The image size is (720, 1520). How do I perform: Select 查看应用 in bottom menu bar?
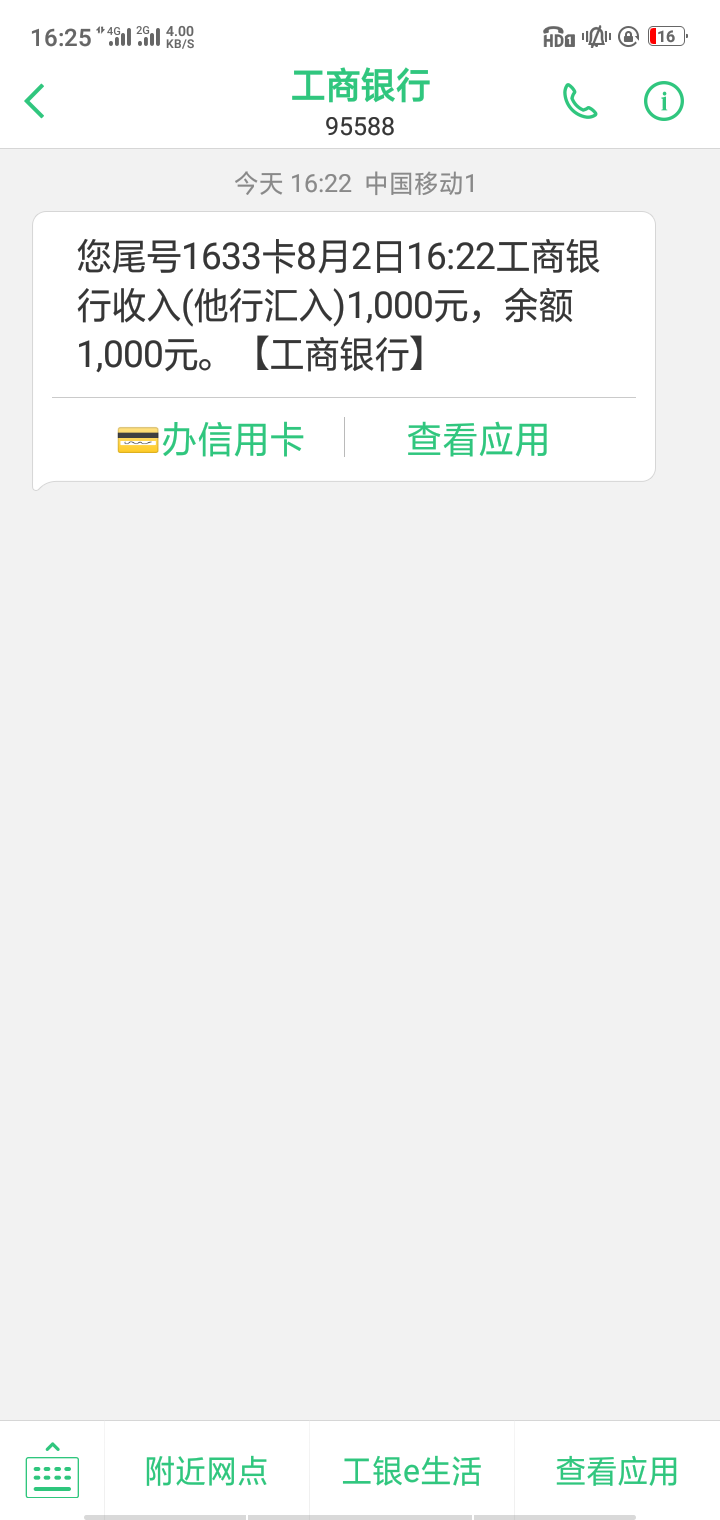pyautogui.click(x=617, y=1471)
